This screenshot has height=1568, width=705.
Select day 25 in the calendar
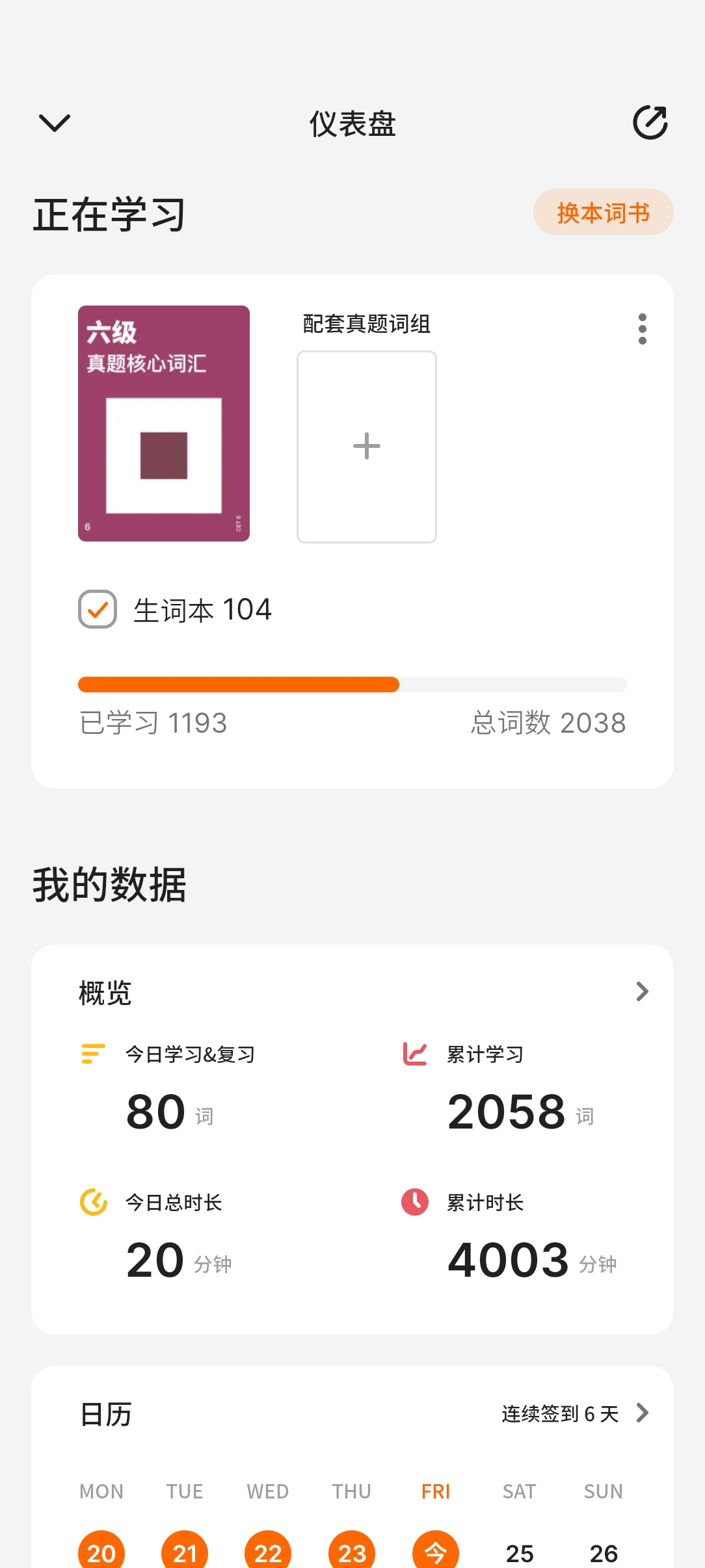point(520,1553)
